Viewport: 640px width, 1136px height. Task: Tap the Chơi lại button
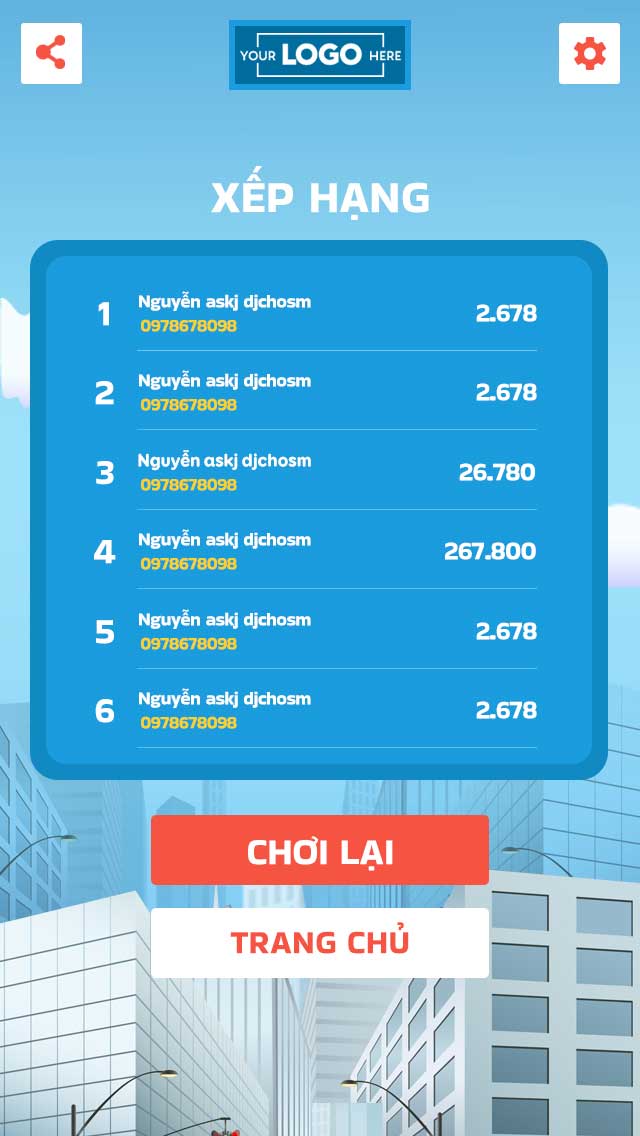tap(320, 851)
